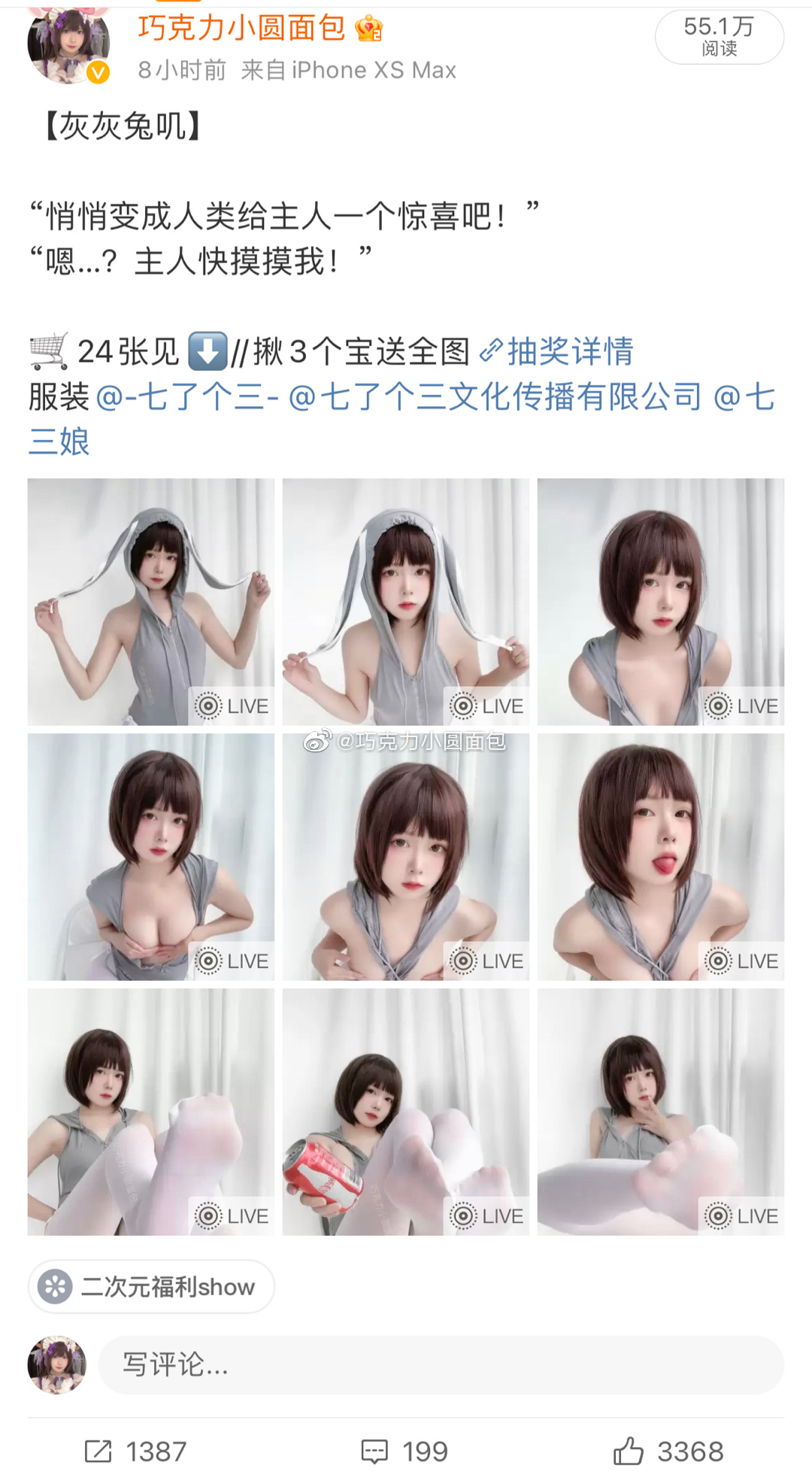Open the 199 comments
This screenshot has height=1481, width=812.
pos(404,1451)
